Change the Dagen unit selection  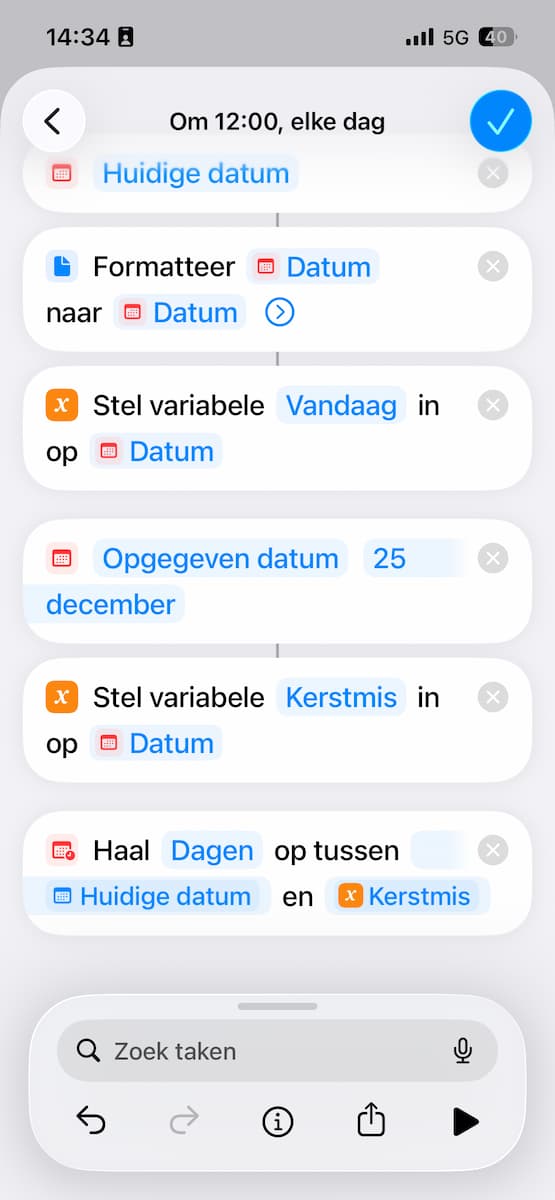(x=212, y=850)
